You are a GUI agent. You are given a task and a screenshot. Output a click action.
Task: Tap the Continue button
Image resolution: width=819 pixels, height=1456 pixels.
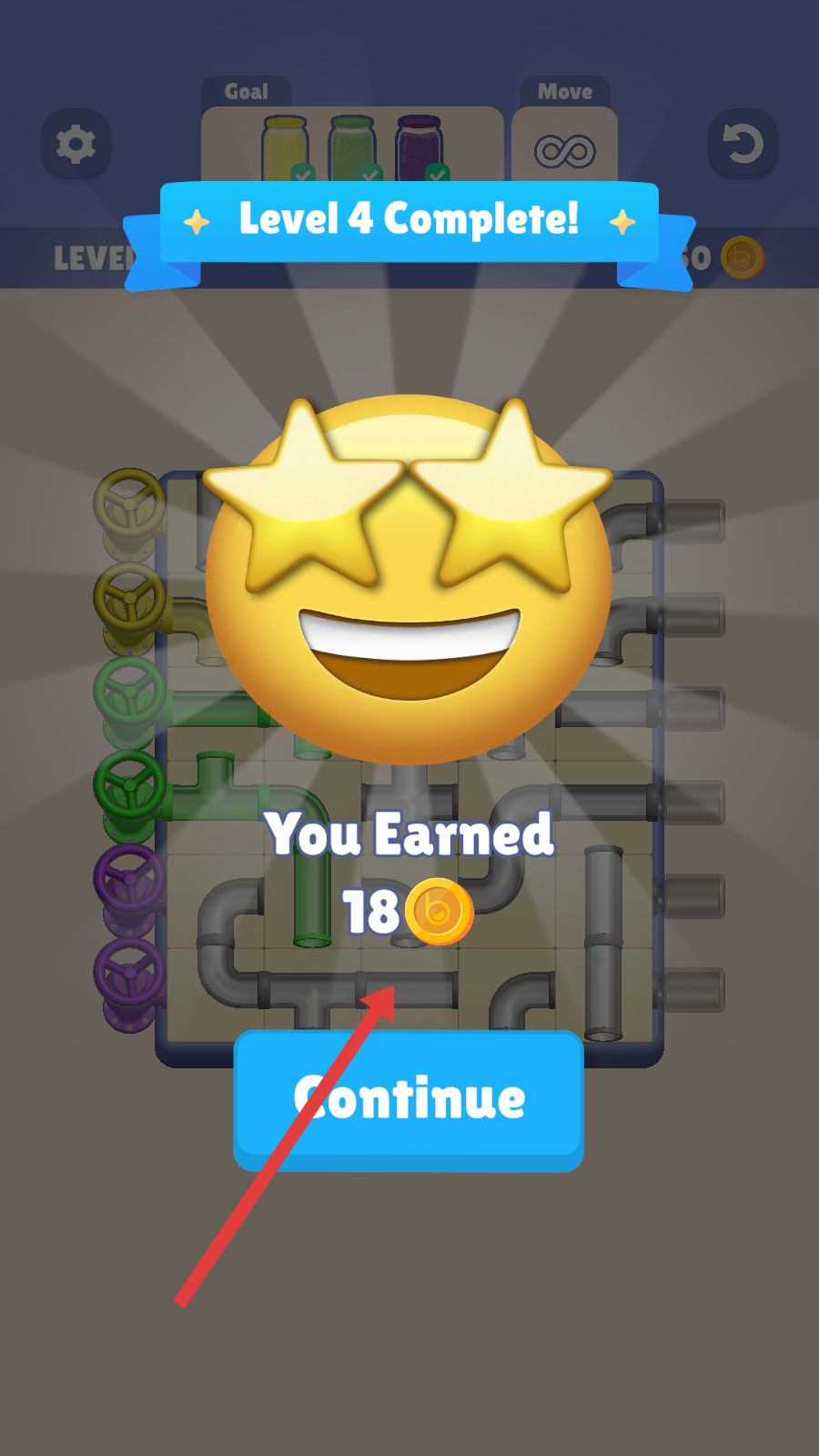[409, 1099]
